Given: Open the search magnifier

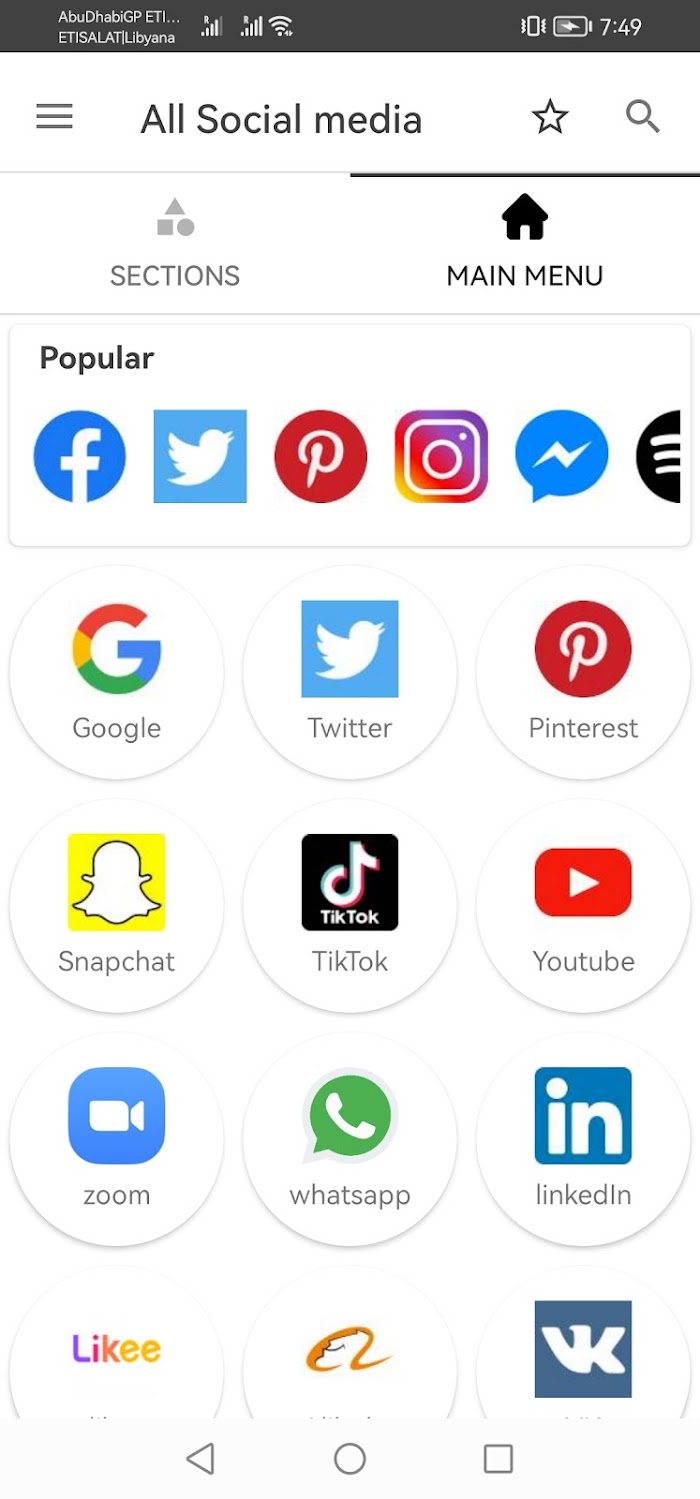Looking at the screenshot, I should (642, 118).
